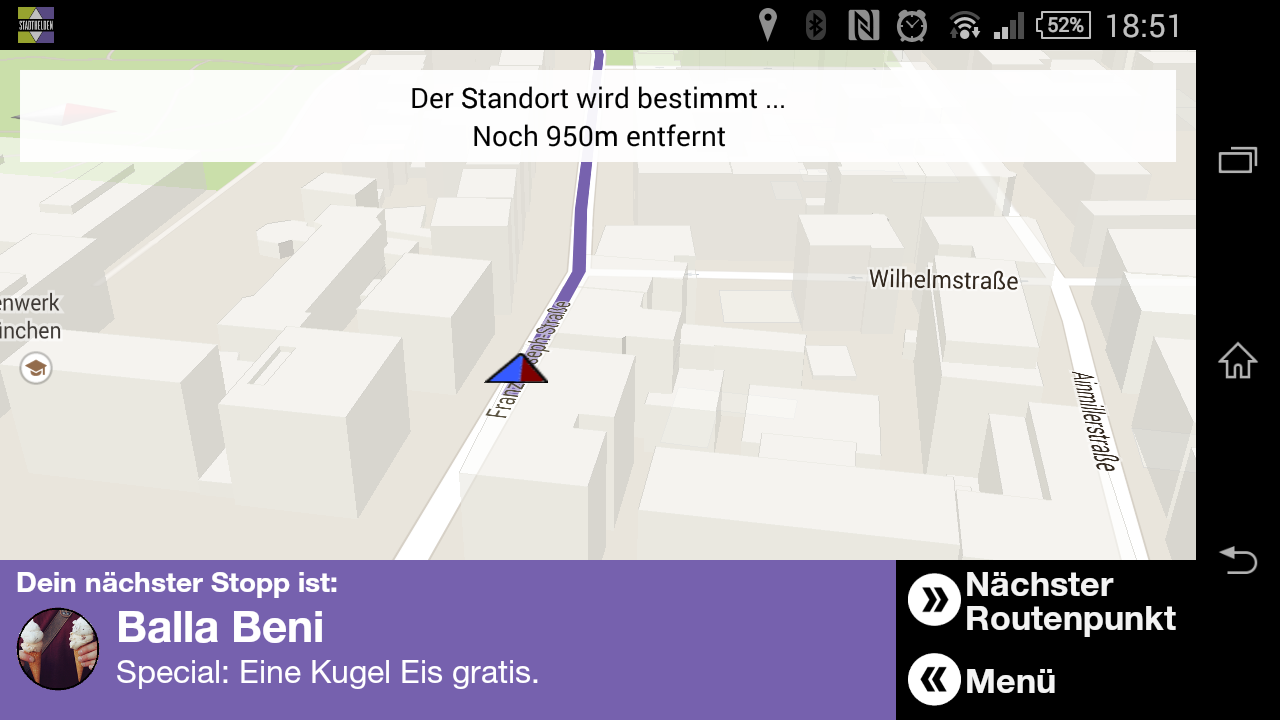The width and height of the screenshot is (1280, 720).
Task: Tap the education marker on the map
Action: [36, 368]
